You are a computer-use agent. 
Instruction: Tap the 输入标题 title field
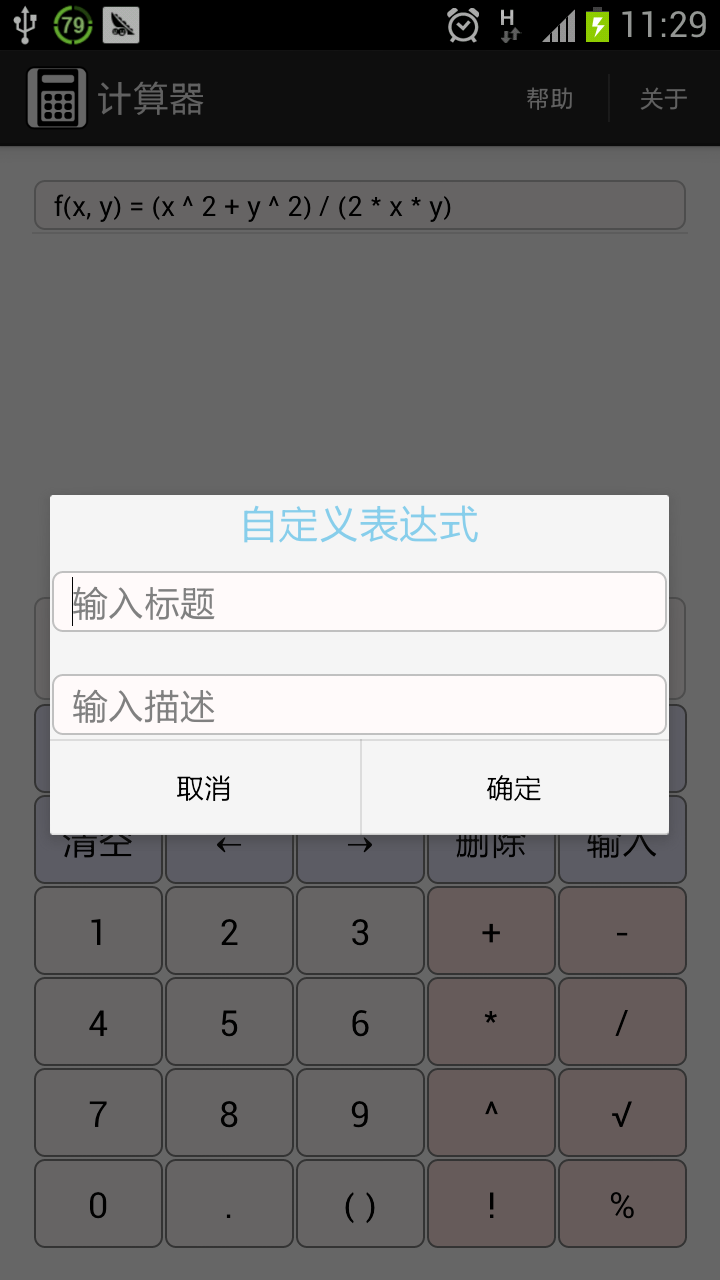(x=359, y=602)
